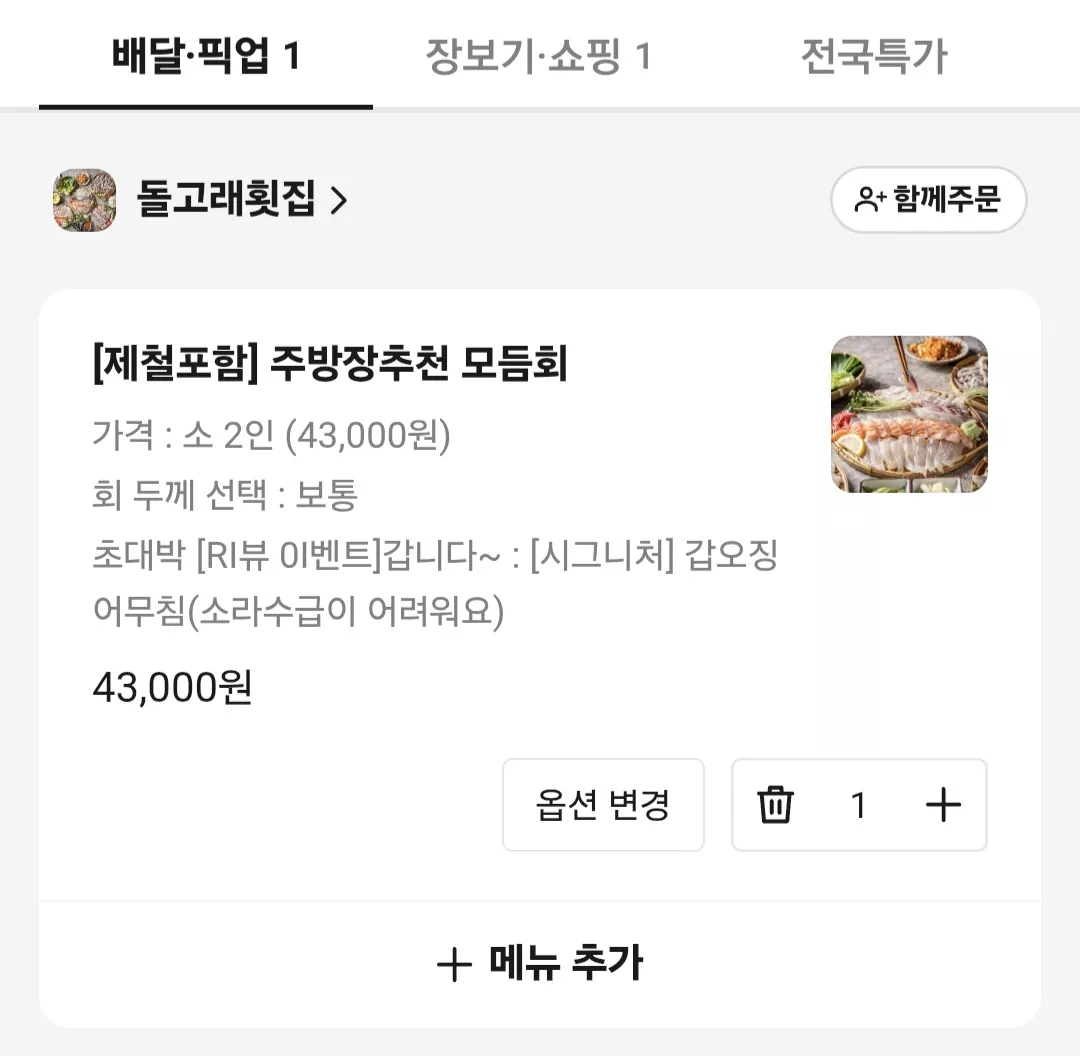Select the 배달·픽업 tab
The height and width of the screenshot is (1056, 1080).
[x=206, y=56]
